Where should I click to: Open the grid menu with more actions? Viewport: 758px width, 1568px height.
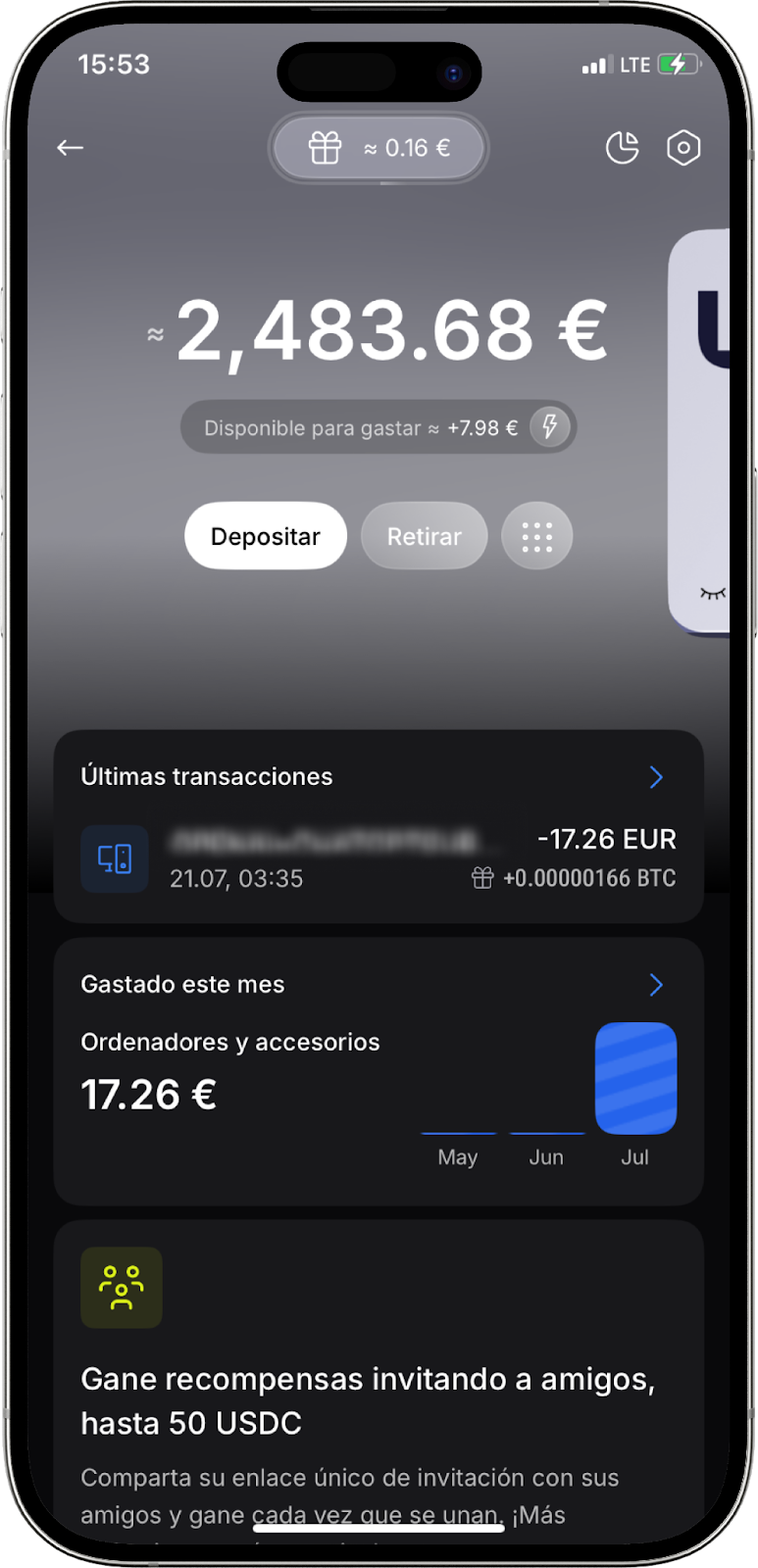pyautogui.click(x=536, y=536)
